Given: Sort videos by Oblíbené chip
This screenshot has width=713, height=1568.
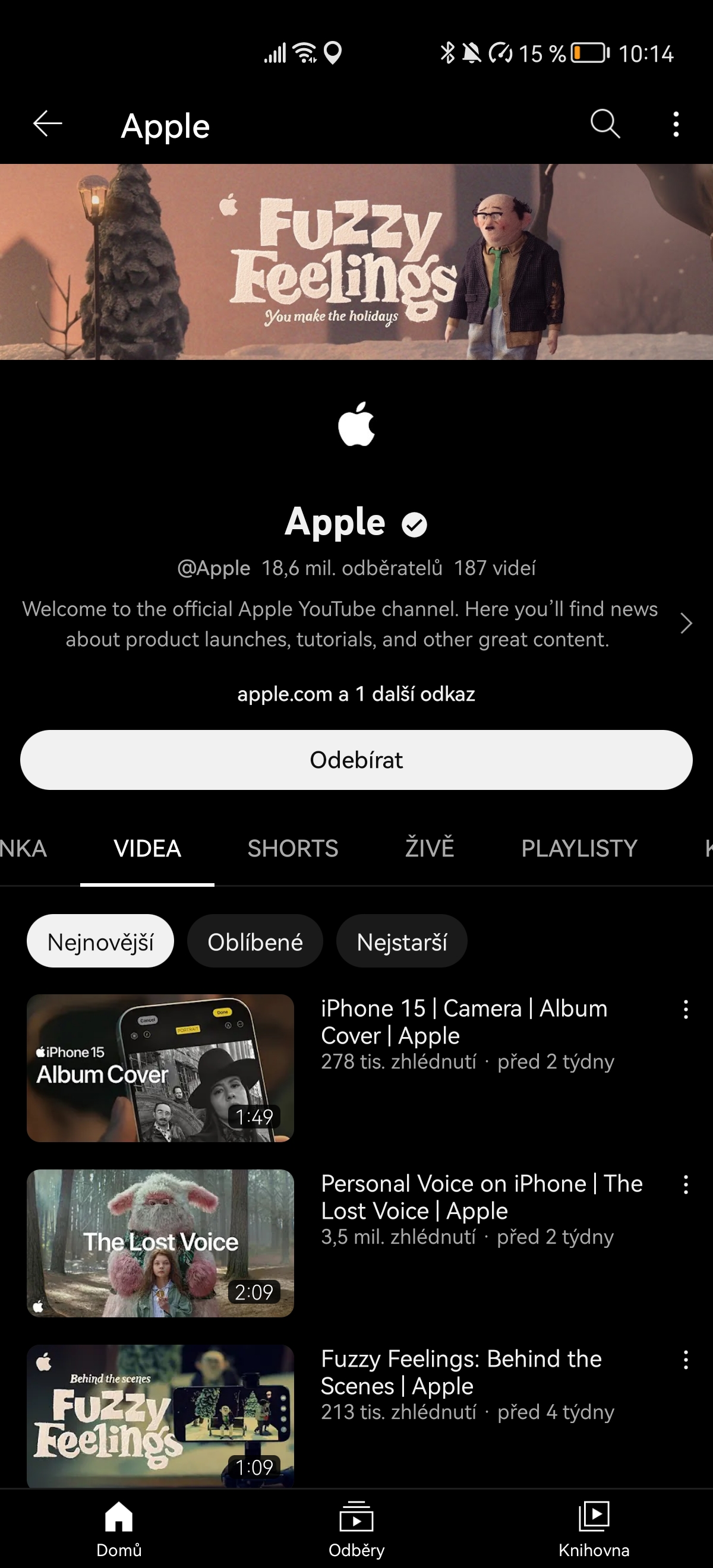Looking at the screenshot, I should tap(255, 941).
